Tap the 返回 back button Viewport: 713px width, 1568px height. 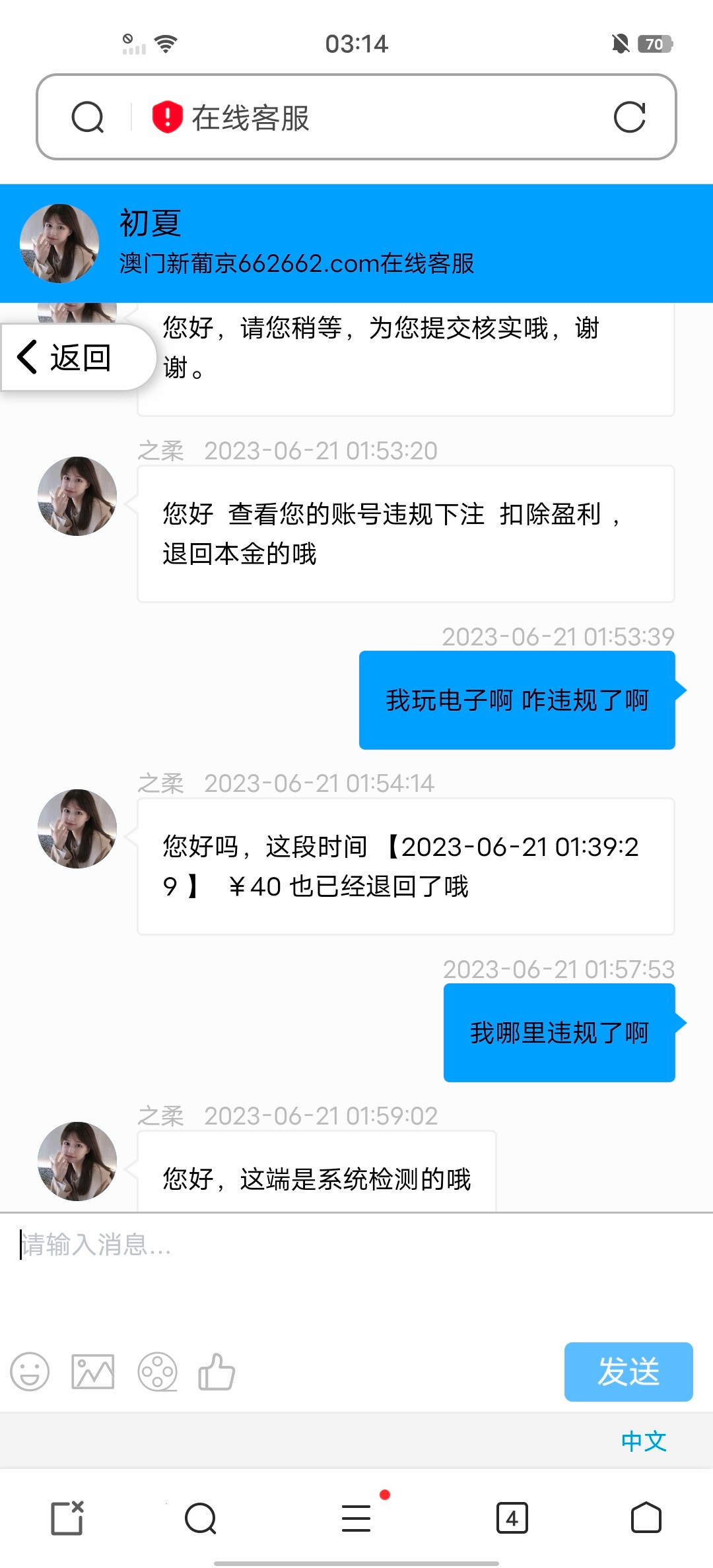pos(66,358)
